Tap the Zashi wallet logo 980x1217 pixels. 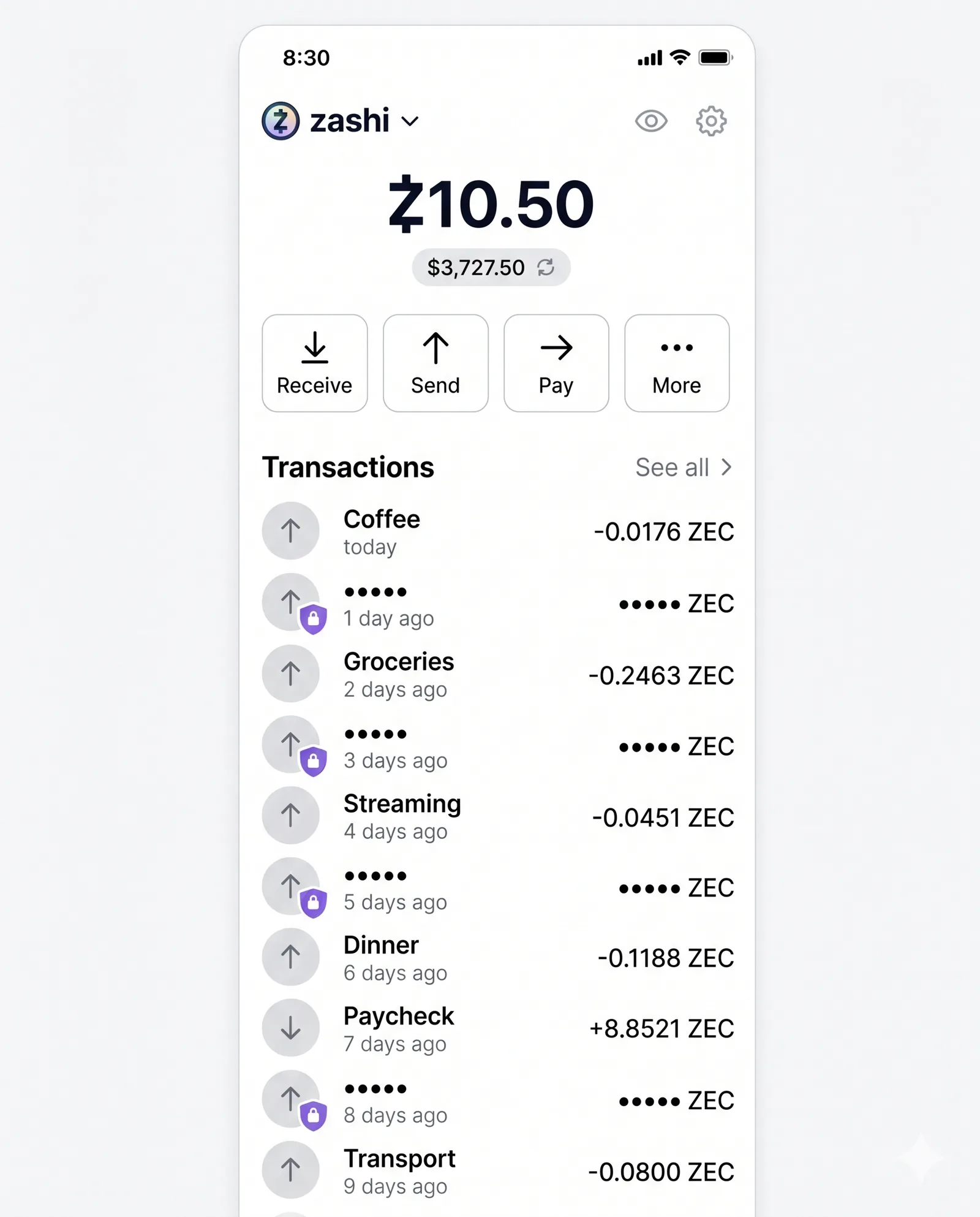click(281, 121)
